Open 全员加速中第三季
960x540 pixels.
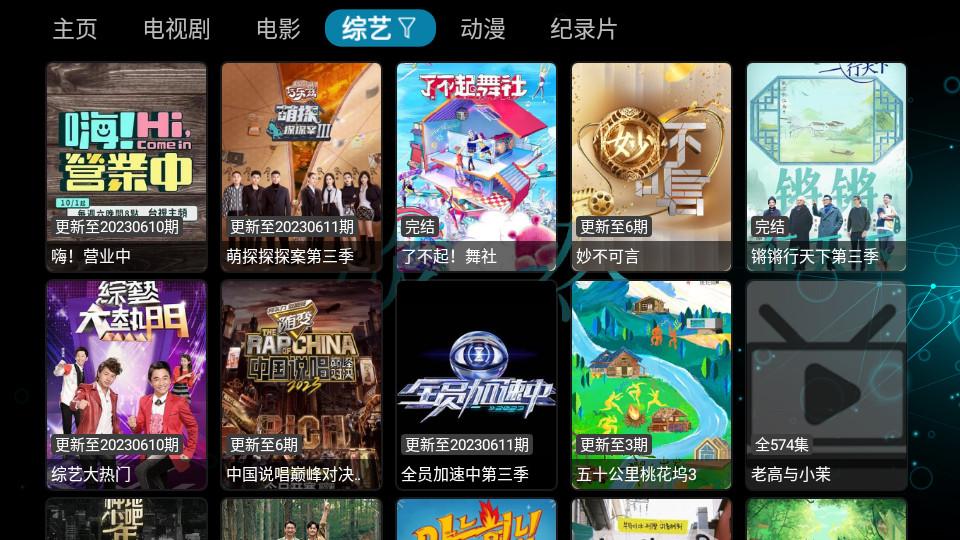476,384
